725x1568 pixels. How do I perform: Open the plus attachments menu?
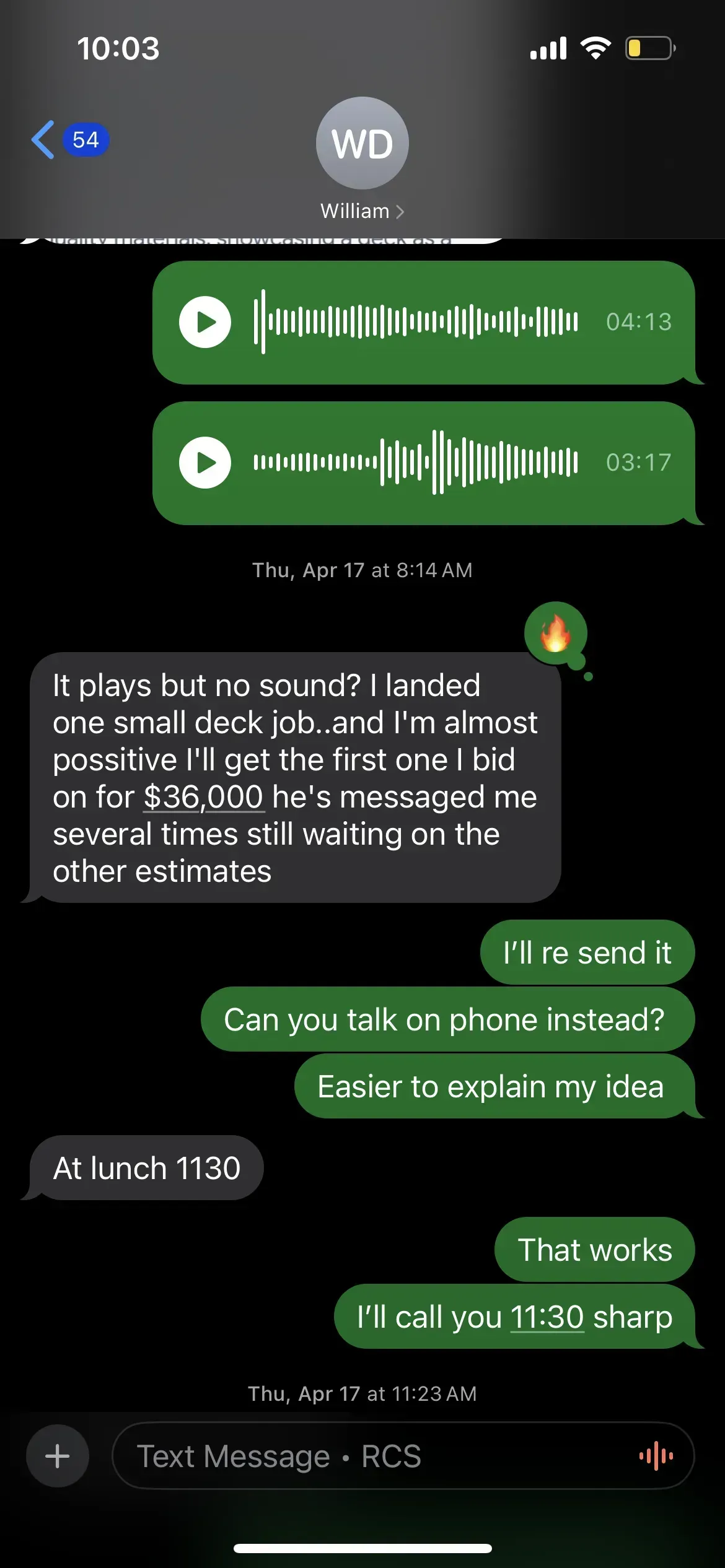[57, 1456]
